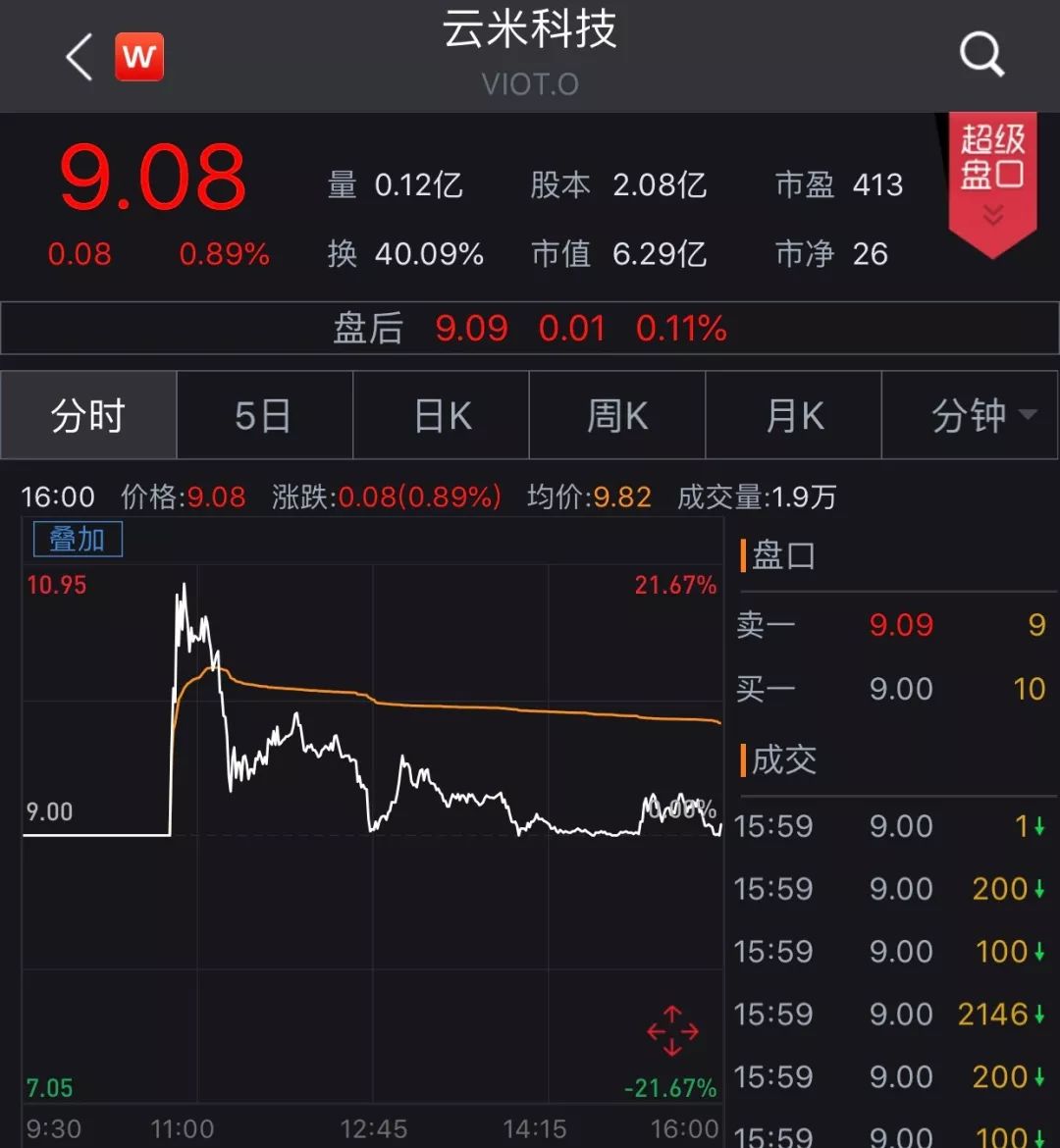1060x1148 pixels.
Task: Open the 盘后 after-hours quote row
Action: tap(530, 328)
